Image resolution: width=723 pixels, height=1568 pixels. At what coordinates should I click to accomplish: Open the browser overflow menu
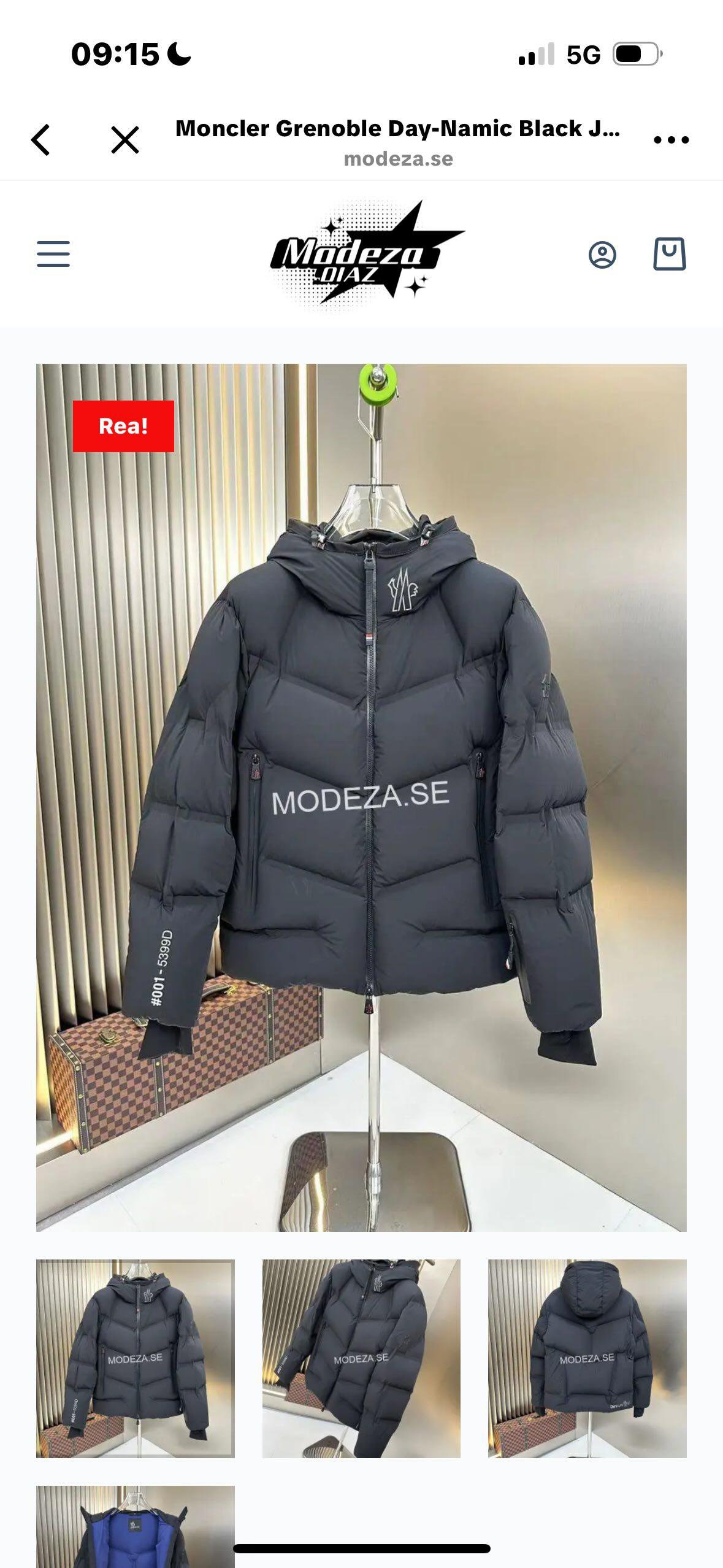(x=671, y=140)
